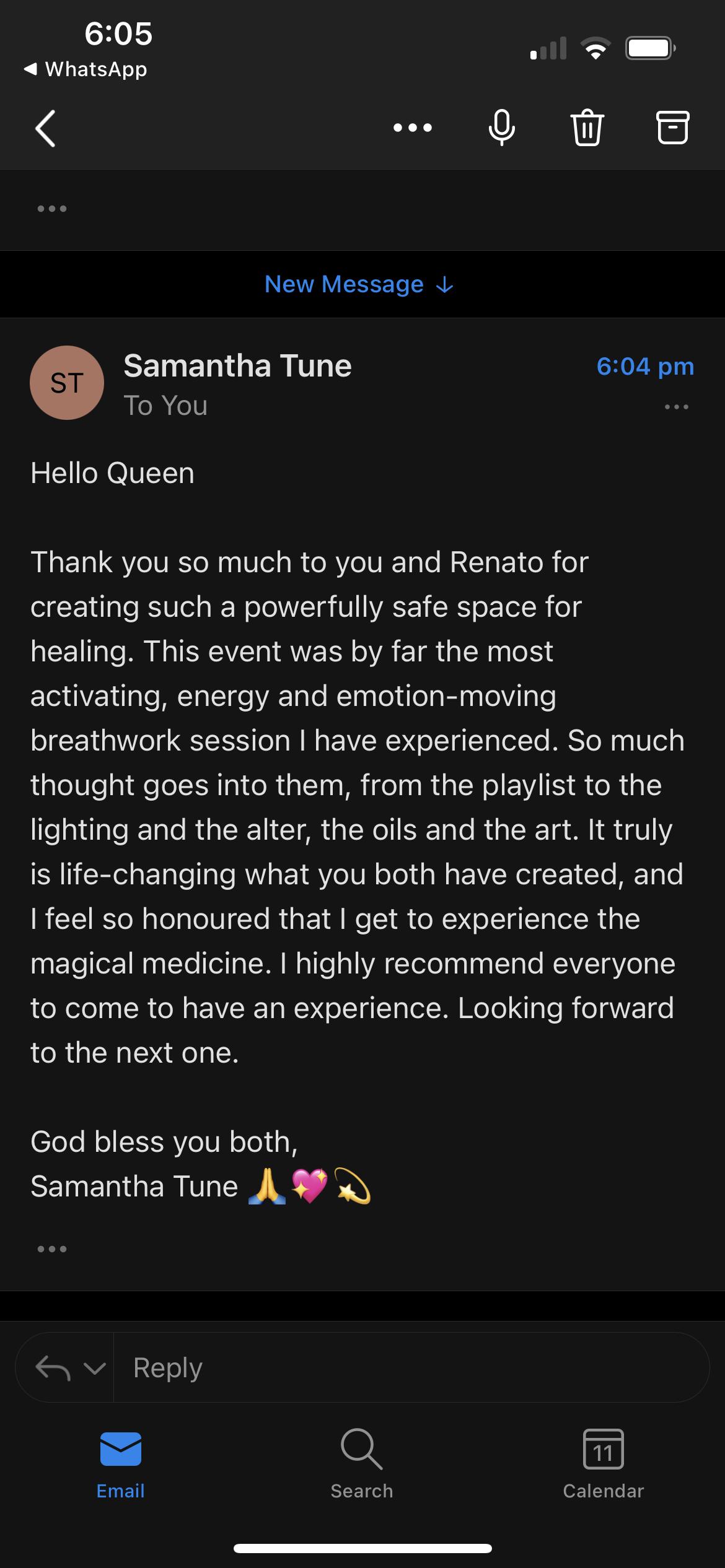Tap the Reply field to write a response

[x=411, y=1367]
